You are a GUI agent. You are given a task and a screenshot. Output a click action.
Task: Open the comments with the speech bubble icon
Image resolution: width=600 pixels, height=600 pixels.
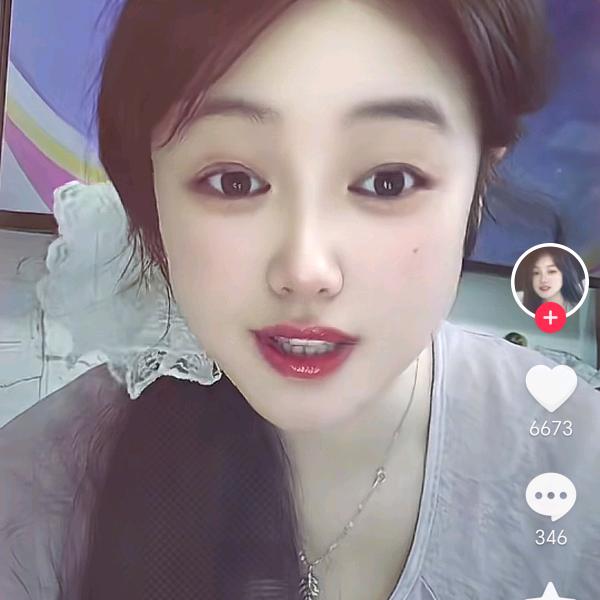pyautogui.click(x=550, y=496)
